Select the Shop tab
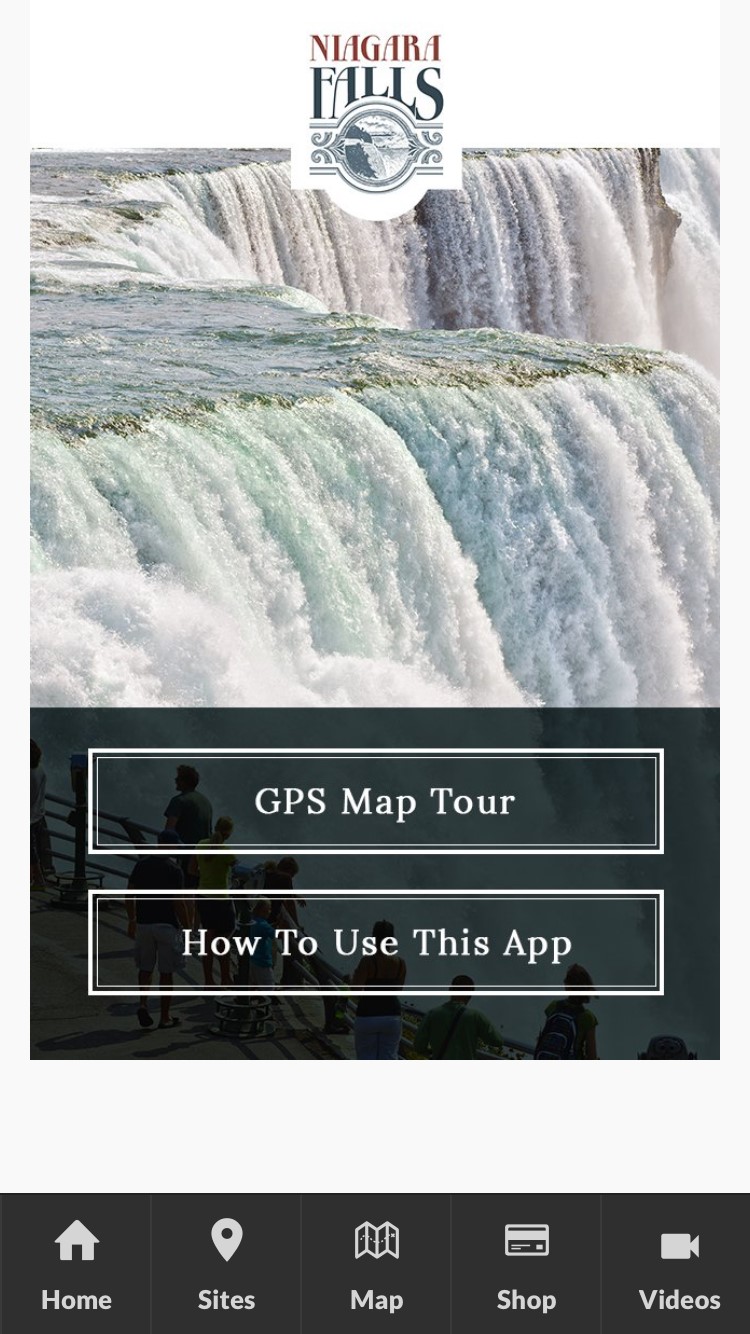 coord(526,1264)
